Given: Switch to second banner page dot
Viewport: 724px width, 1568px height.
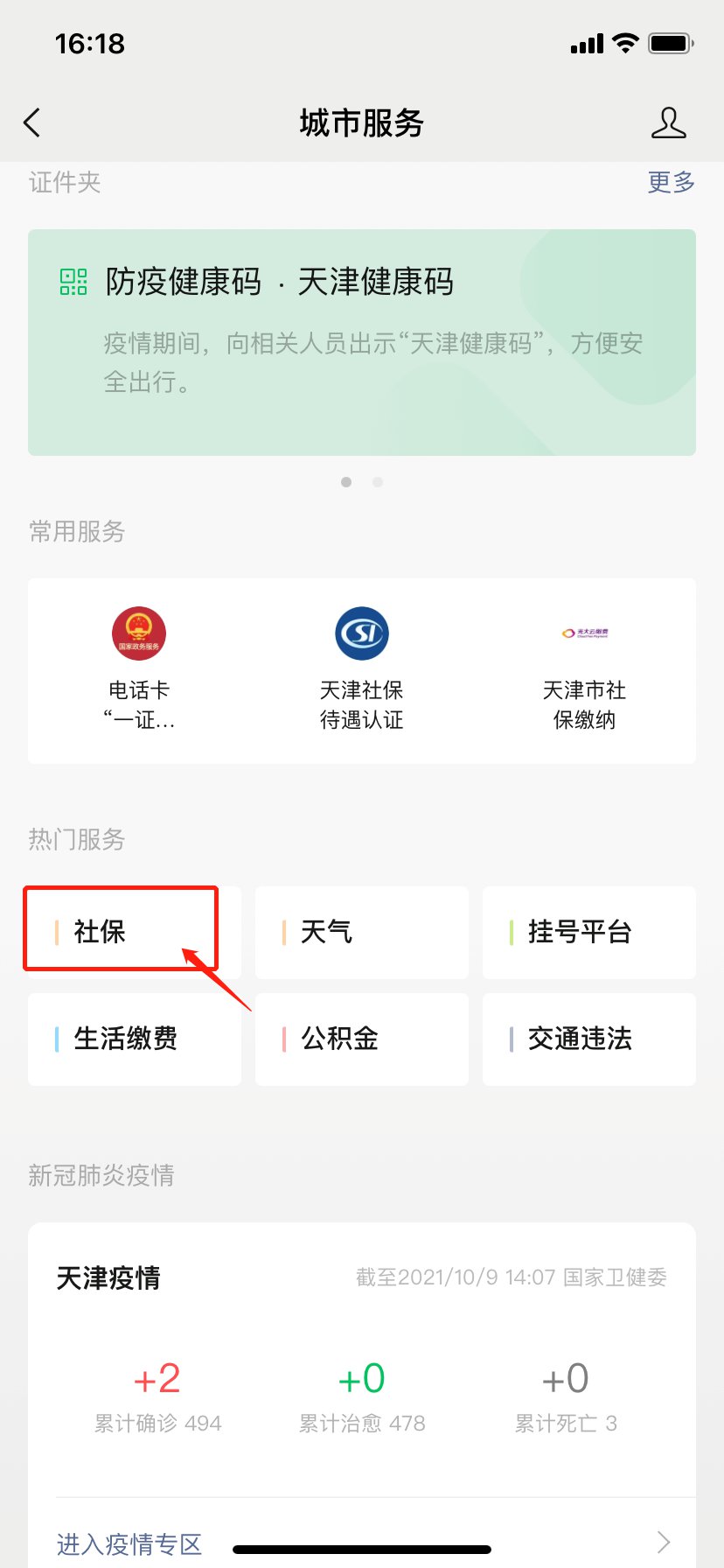Looking at the screenshot, I should 378,482.
